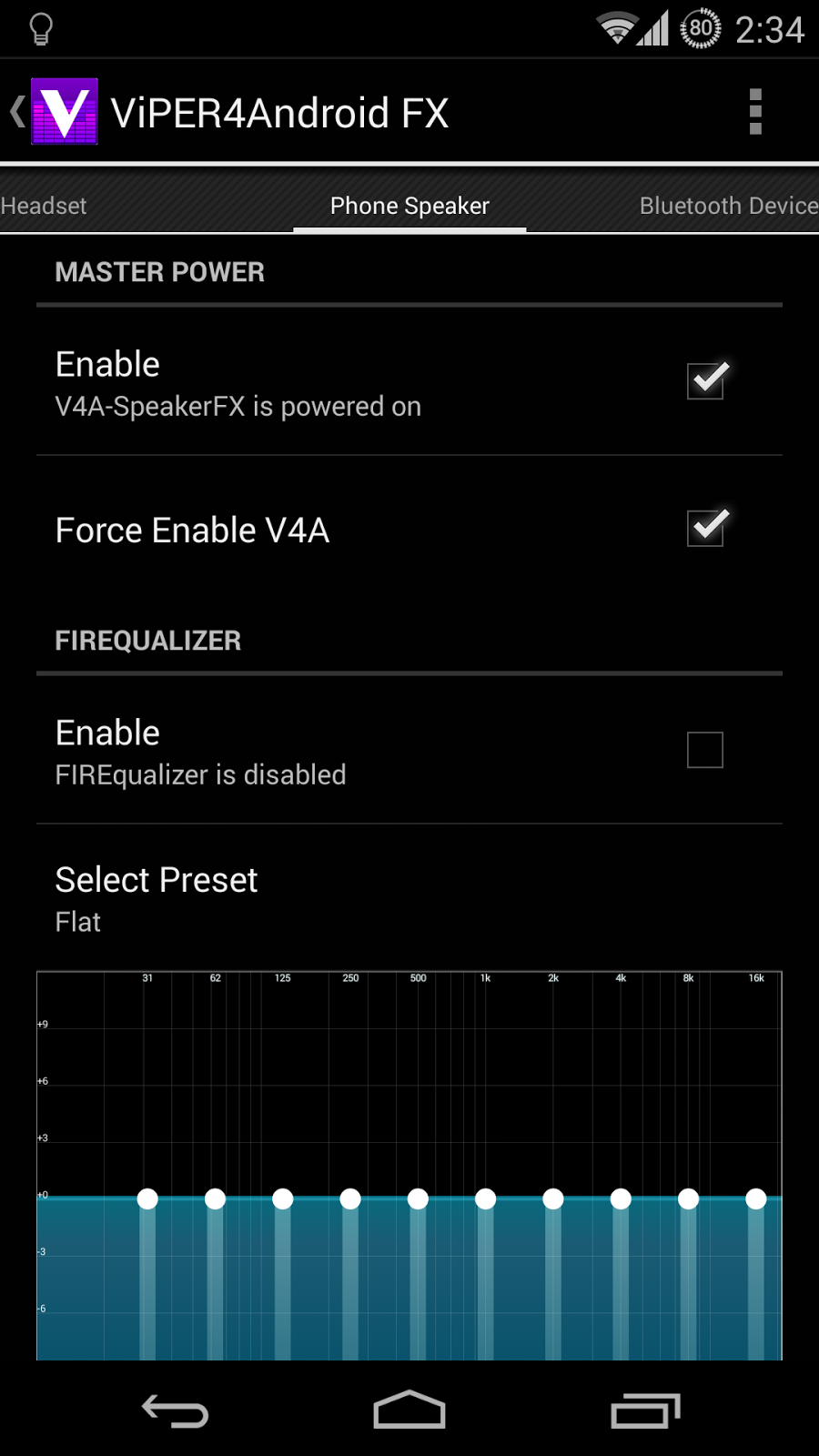Select the Phone Speaker tab

[x=409, y=206]
